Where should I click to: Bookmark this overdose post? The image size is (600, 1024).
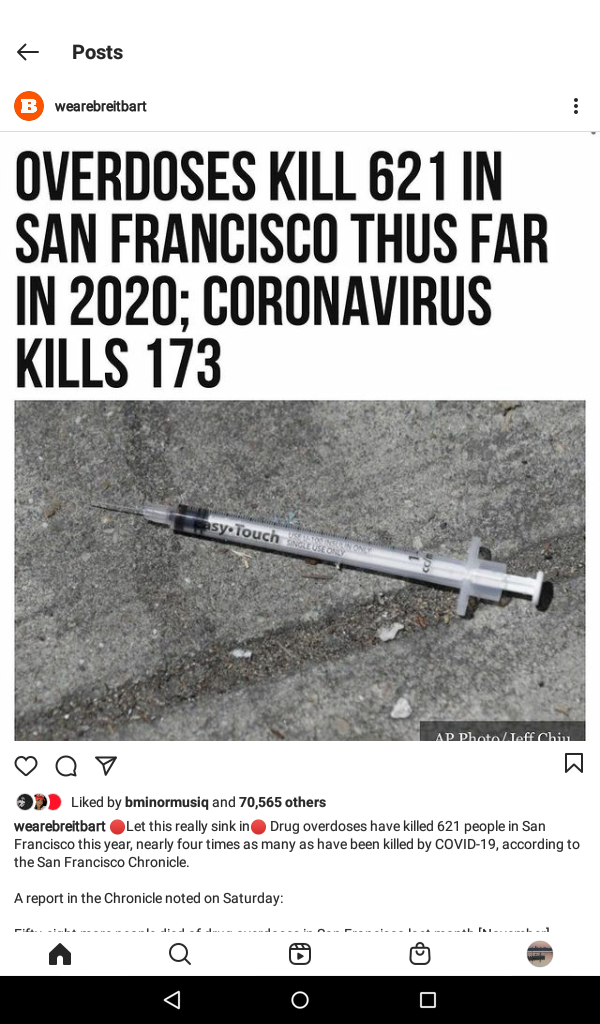(574, 763)
